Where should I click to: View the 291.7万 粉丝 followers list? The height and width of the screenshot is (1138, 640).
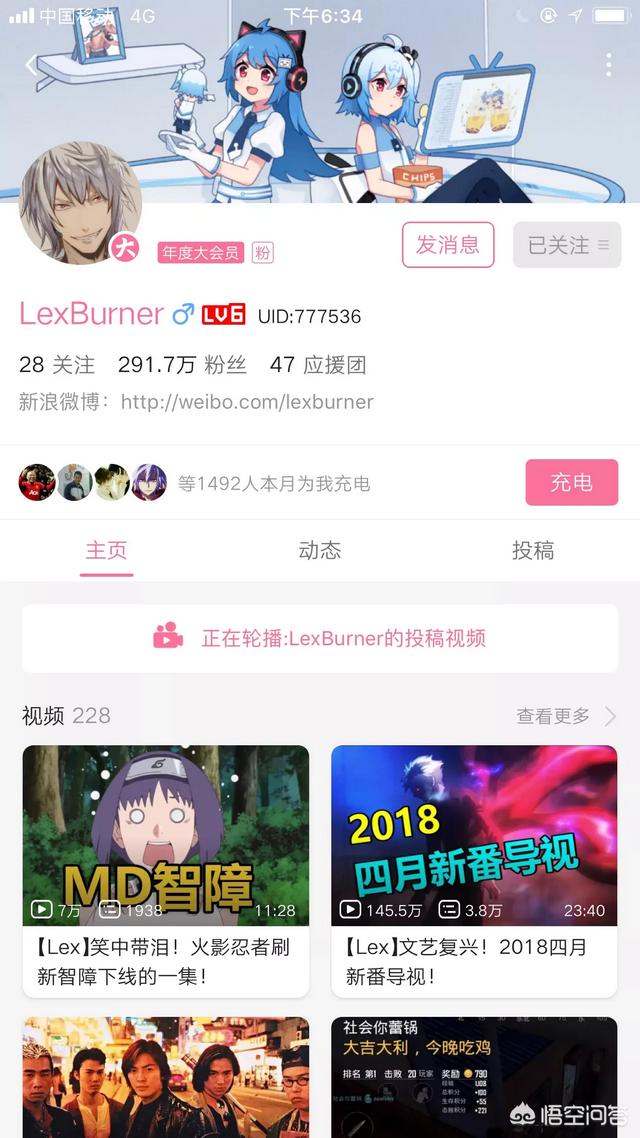pyautogui.click(x=182, y=364)
